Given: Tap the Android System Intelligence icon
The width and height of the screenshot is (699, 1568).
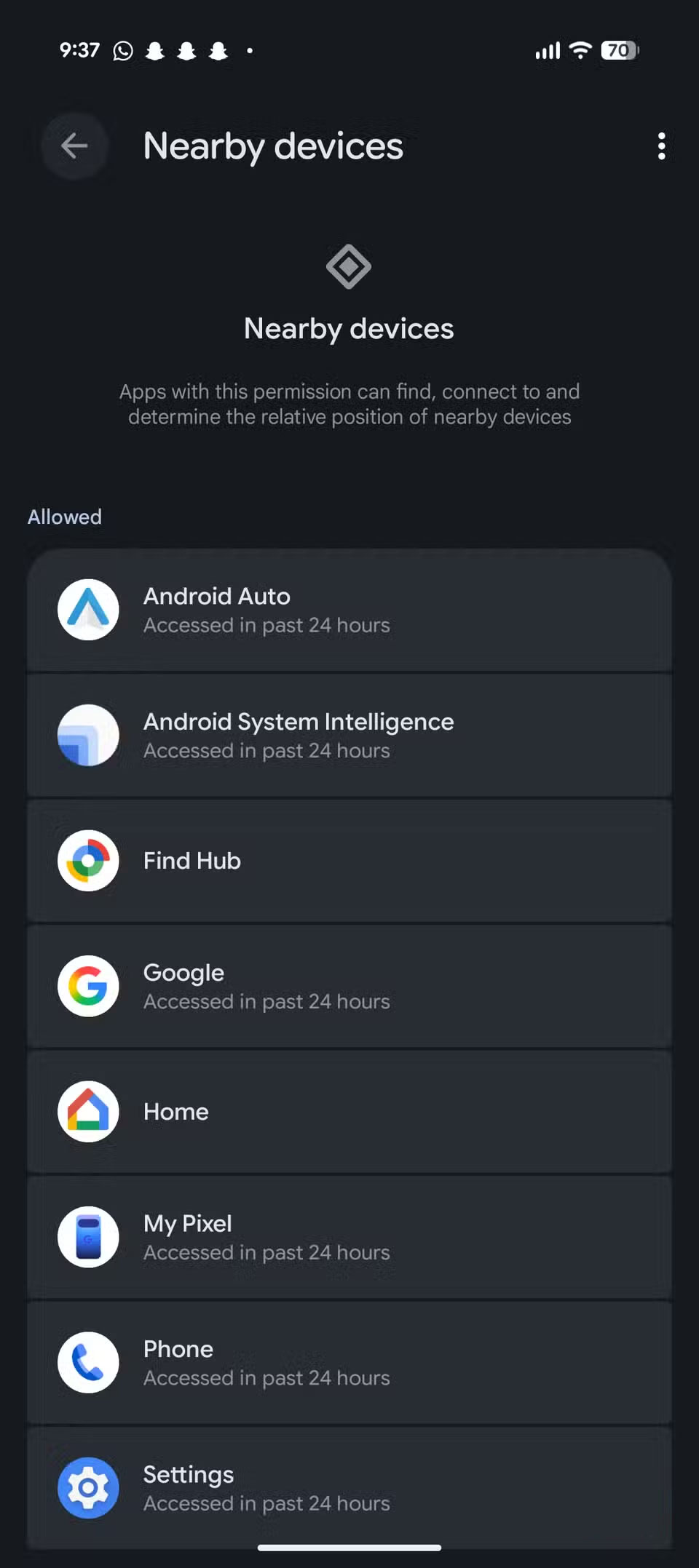Looking at the screenshot, I should tap(88, 736).
